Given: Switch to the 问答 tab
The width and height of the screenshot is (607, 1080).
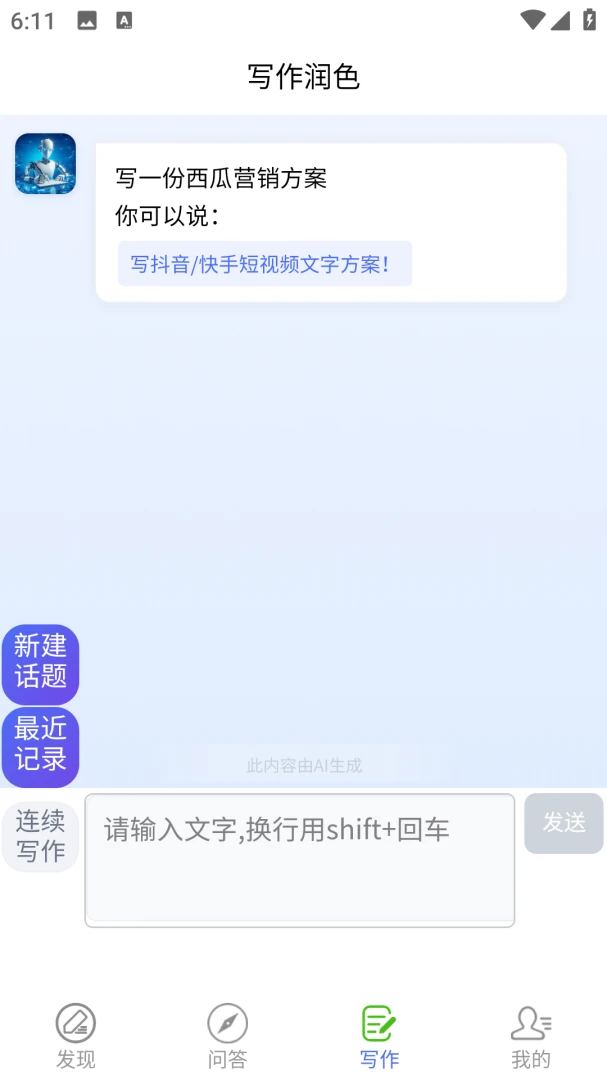Looking at the screenshot, I should [227, 1036].
